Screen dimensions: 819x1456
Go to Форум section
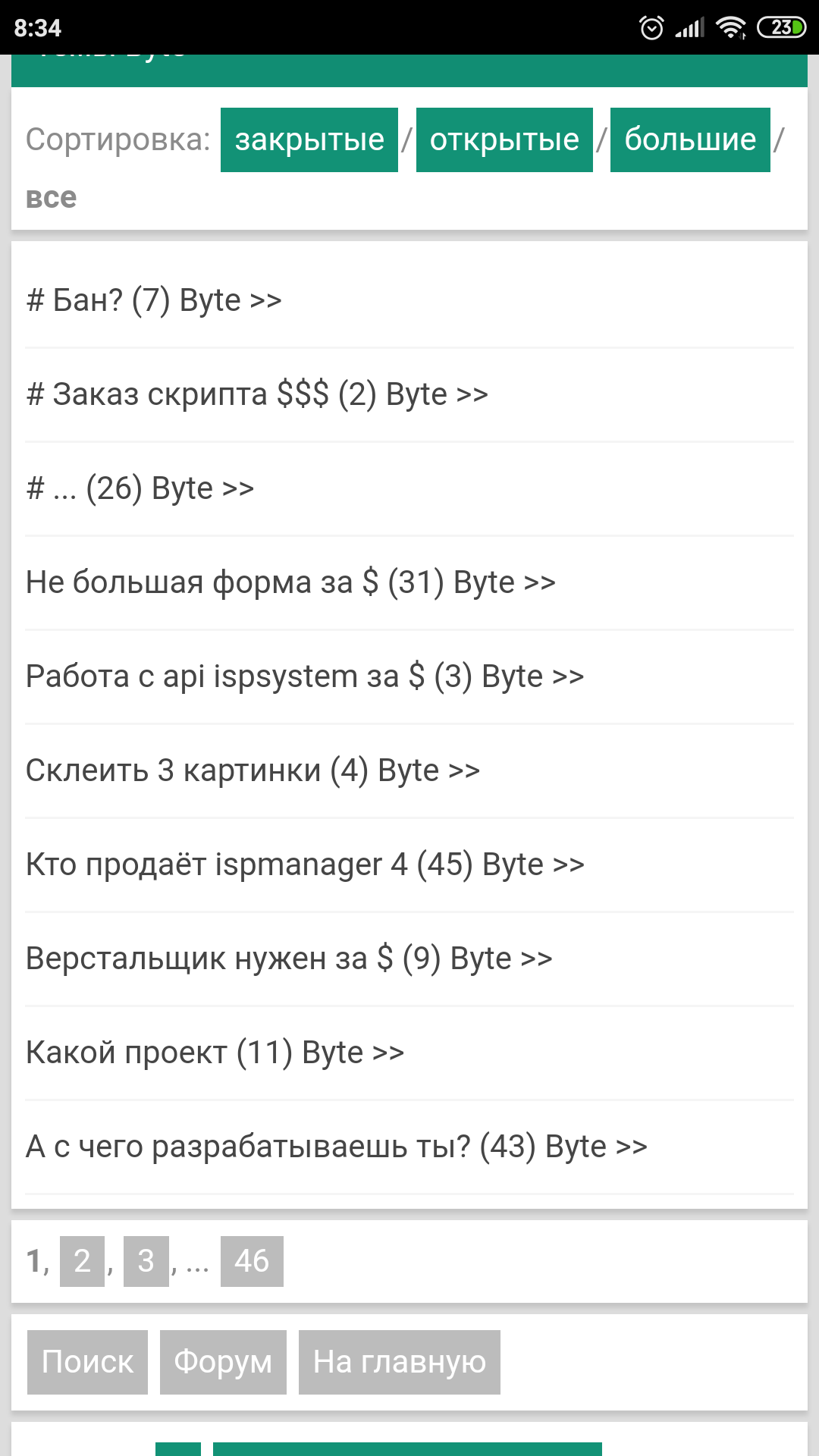[223, 1362]
